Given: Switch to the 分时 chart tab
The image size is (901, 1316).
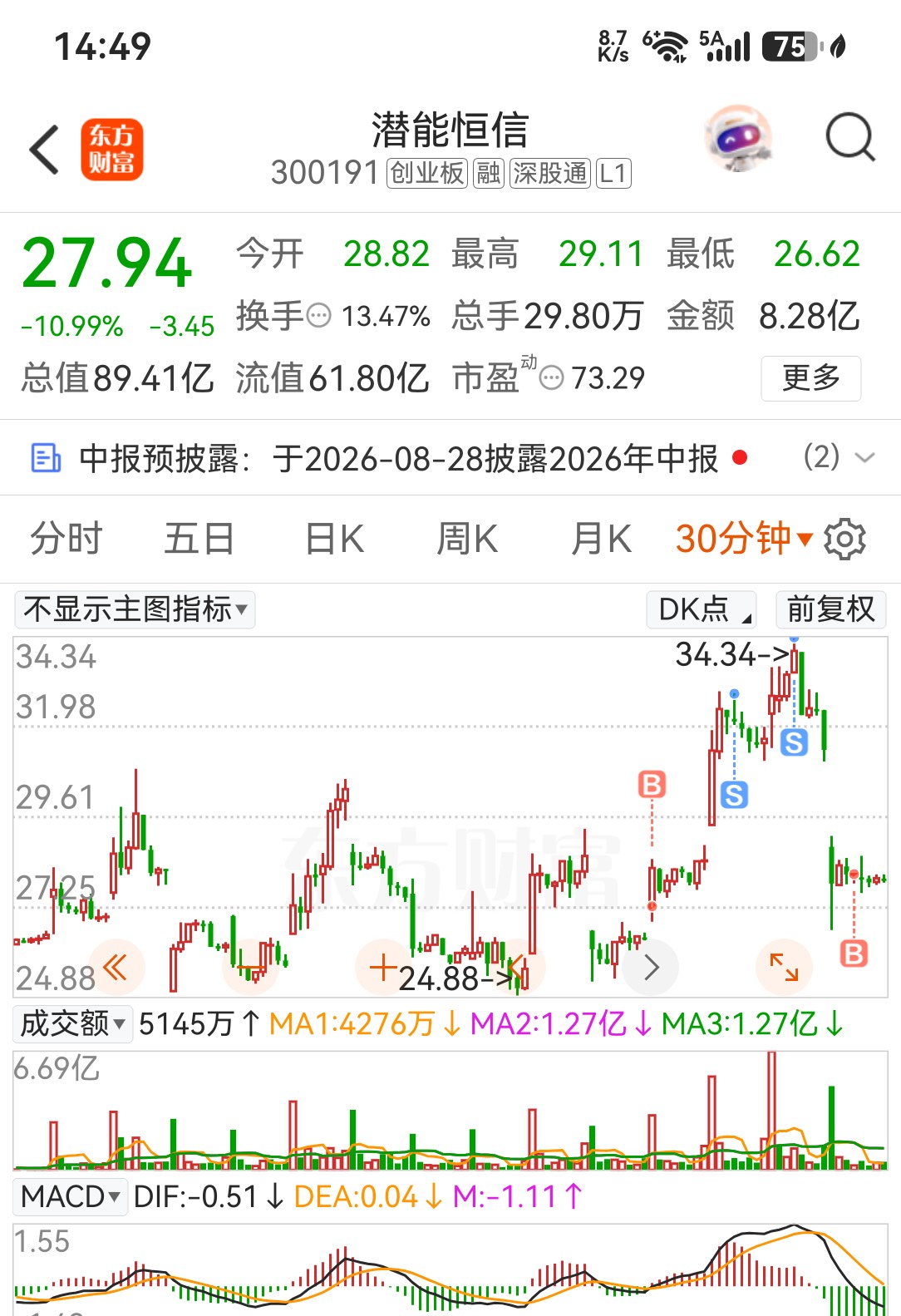Looking at the screenshot, I should coord(66,539).
